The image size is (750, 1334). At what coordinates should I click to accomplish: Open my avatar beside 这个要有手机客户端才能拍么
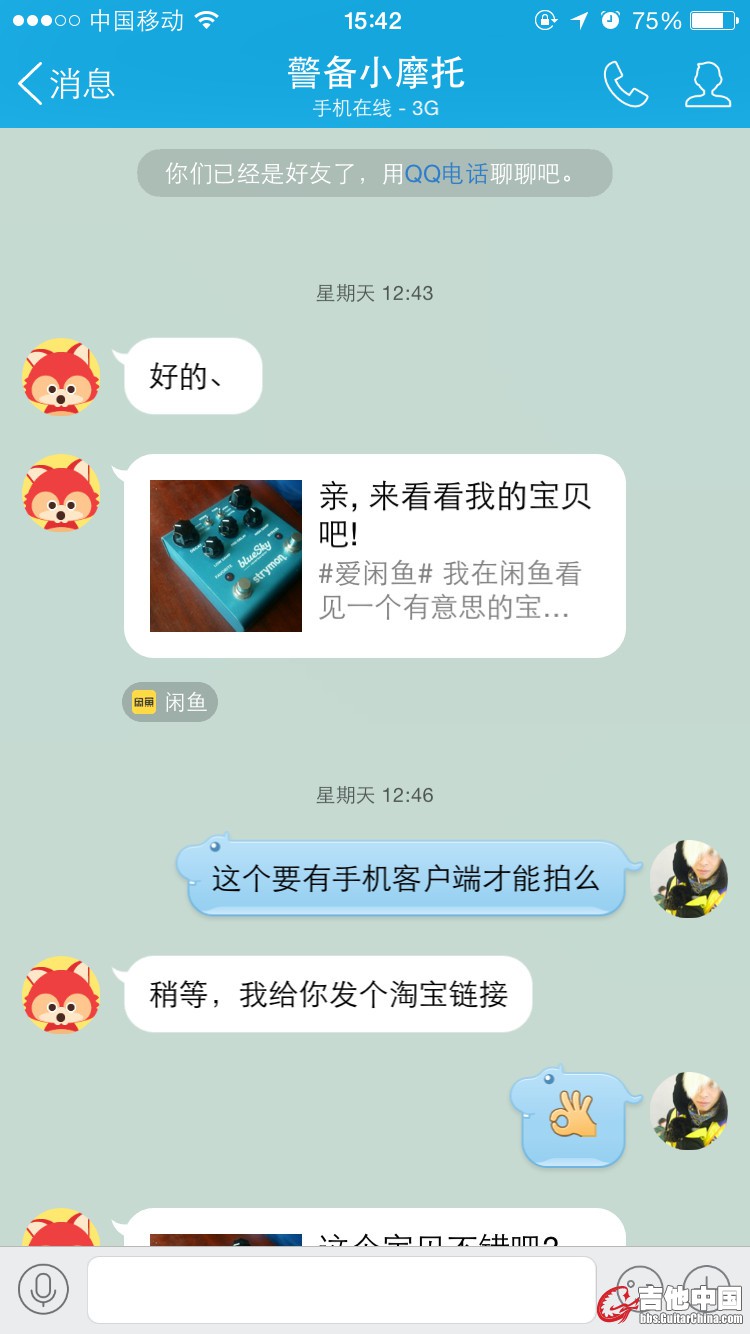point(688,879)
